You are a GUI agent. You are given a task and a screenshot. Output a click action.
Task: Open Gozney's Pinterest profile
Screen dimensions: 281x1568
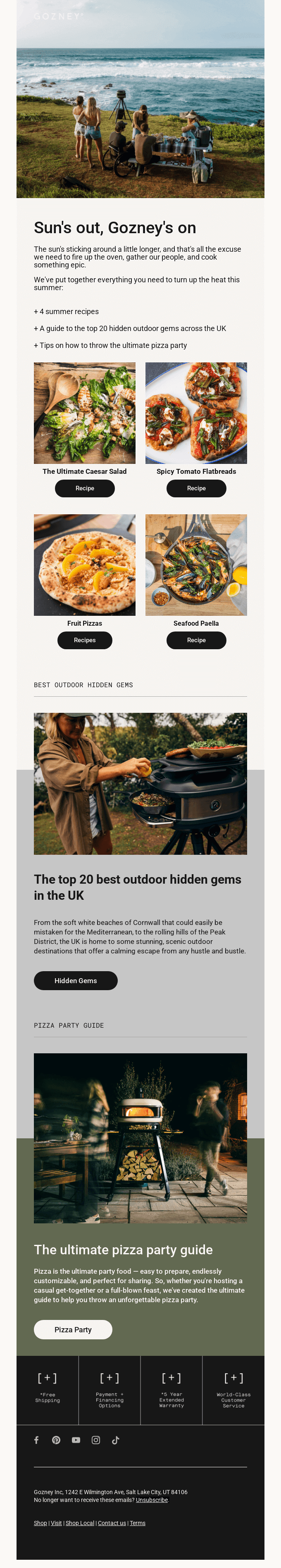pyautogui.click(x=56, y=1440)
